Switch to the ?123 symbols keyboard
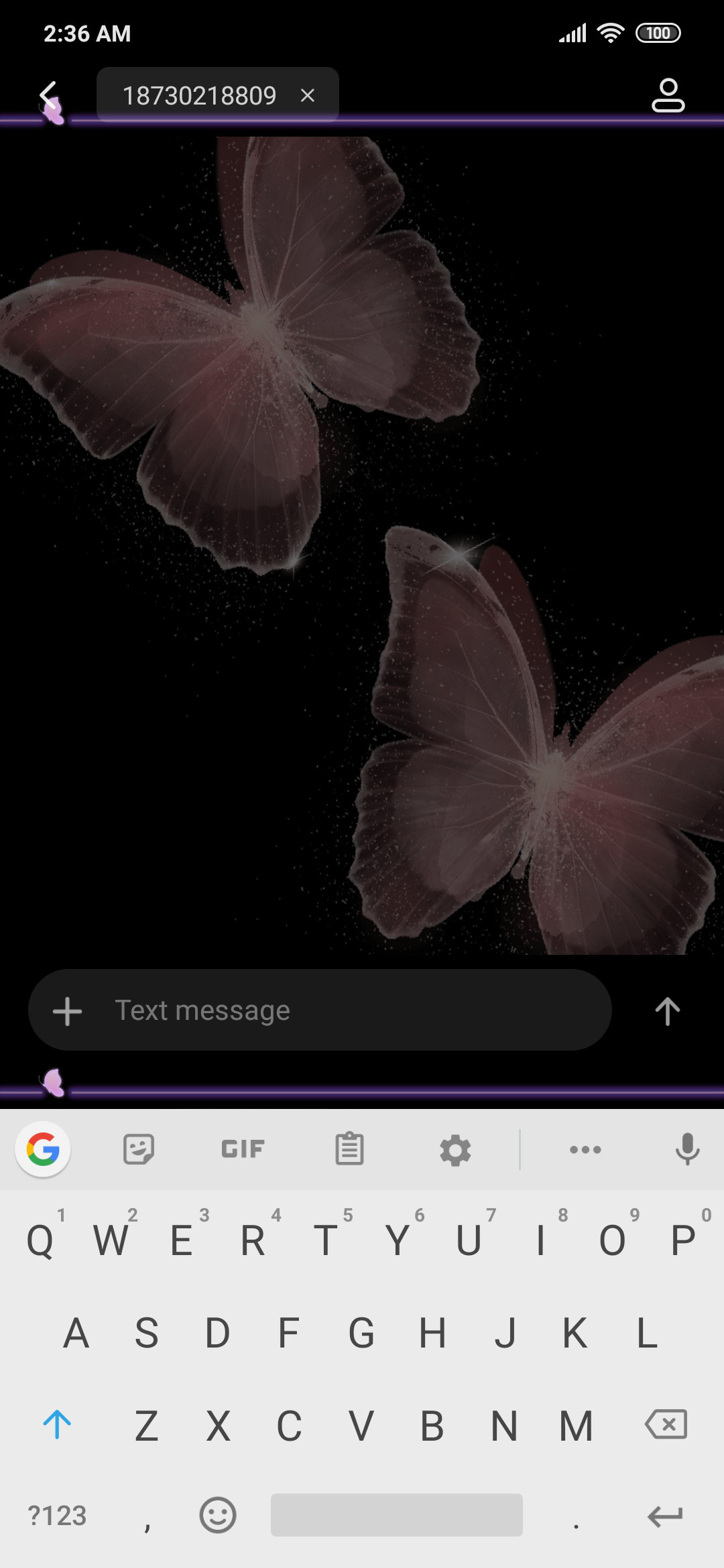Viewport: 724px width, 1568px height. pyautogui.click(x=57, y=1516)
